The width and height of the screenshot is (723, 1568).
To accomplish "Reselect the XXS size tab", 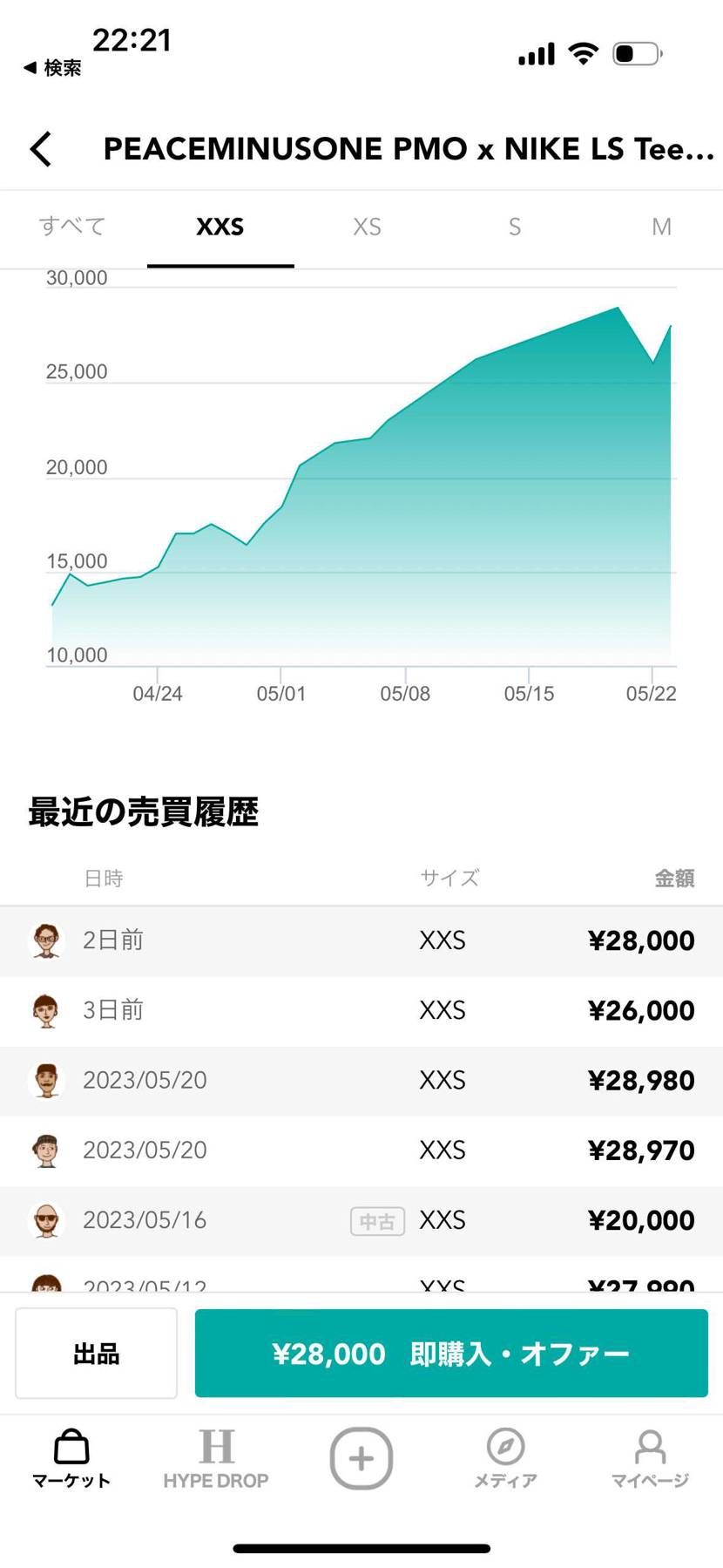I will point(220,226).
